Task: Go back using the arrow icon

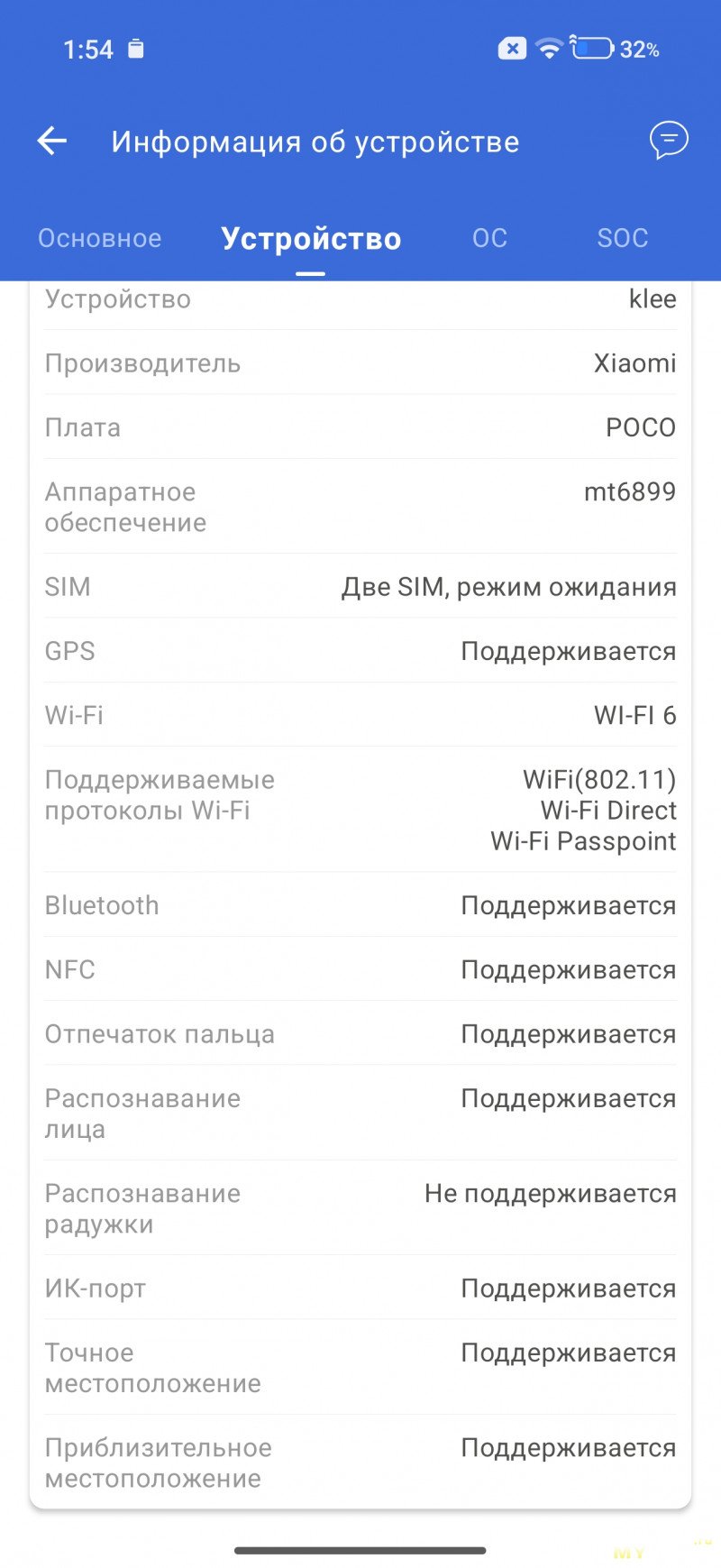Action: point(52,141)
